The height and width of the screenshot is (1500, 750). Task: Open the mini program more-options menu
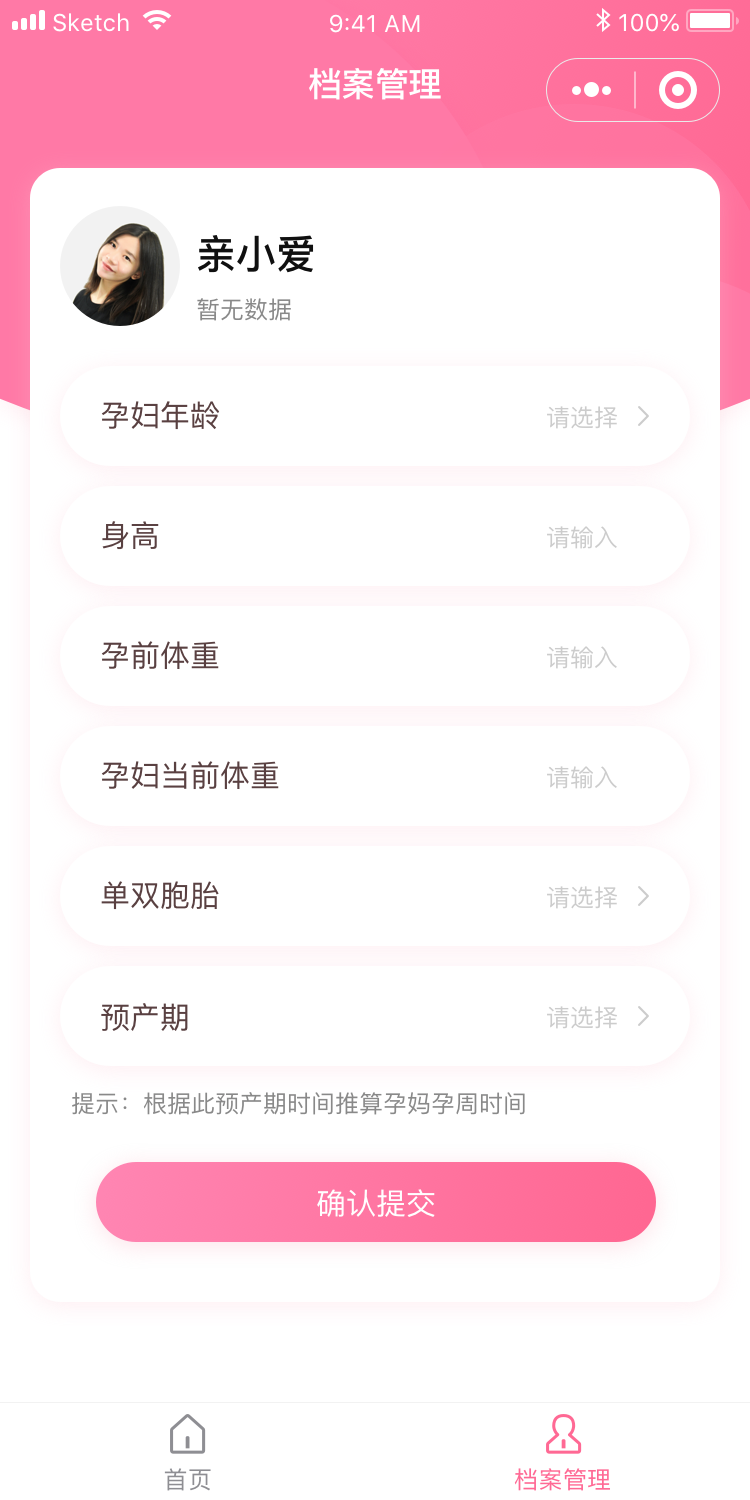591,90
